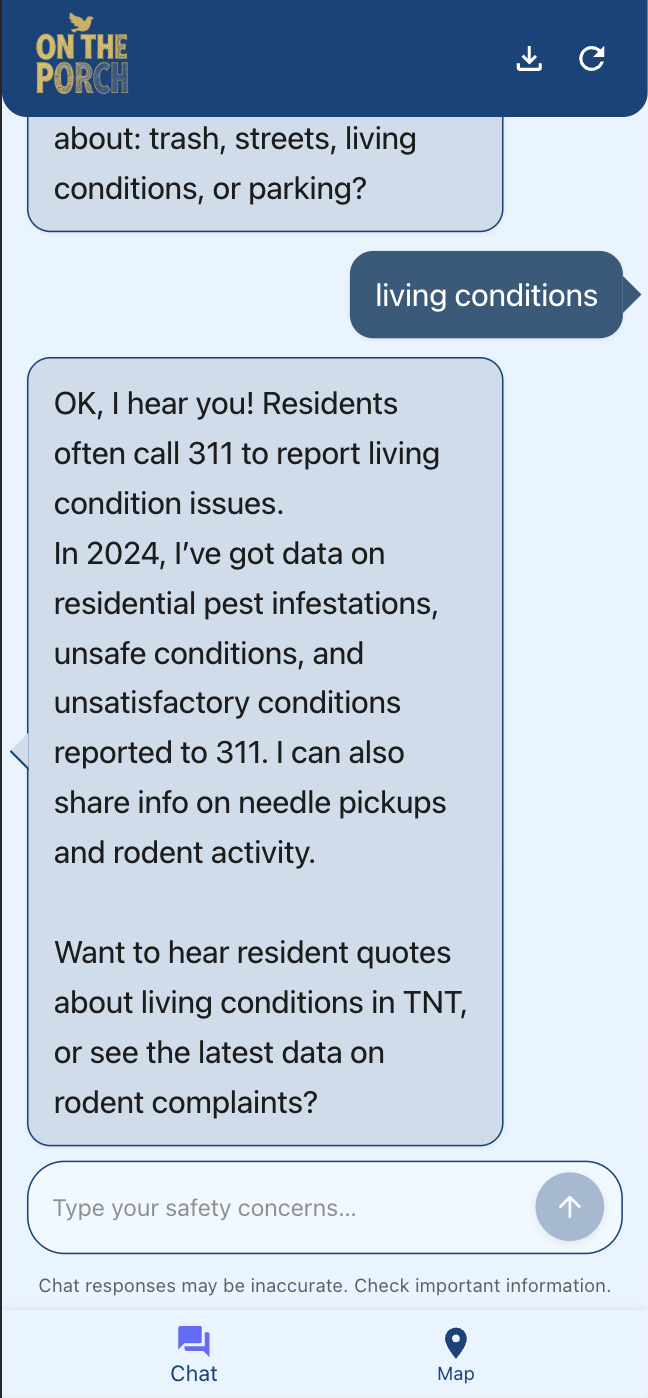The height and width of the screenshot is (1398, 648).
Task: Send the message with arrow button
Action: click(570, 1207)
